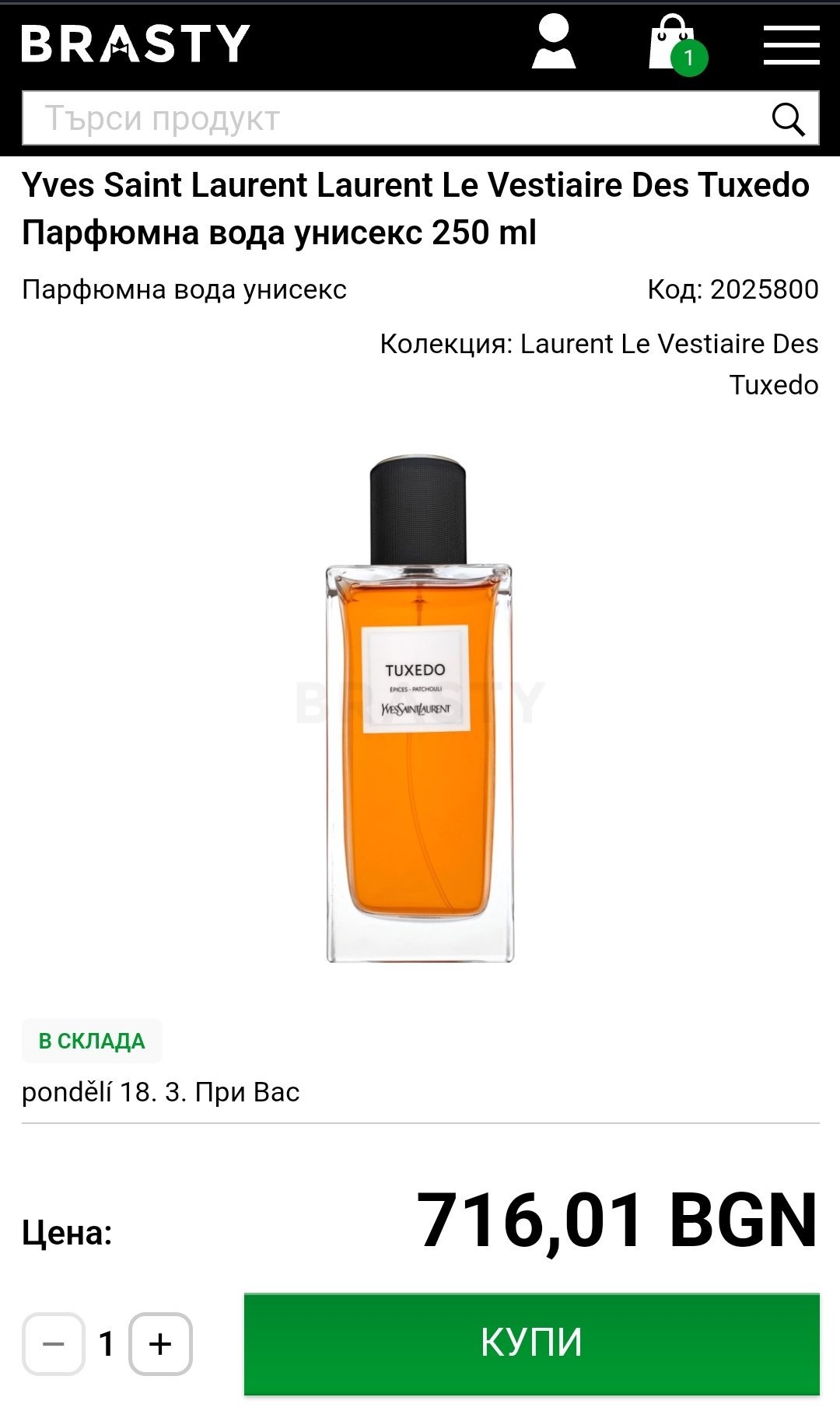840x1418 pixels.
Task: Tap the magnifier search icon
Action: 788,119
